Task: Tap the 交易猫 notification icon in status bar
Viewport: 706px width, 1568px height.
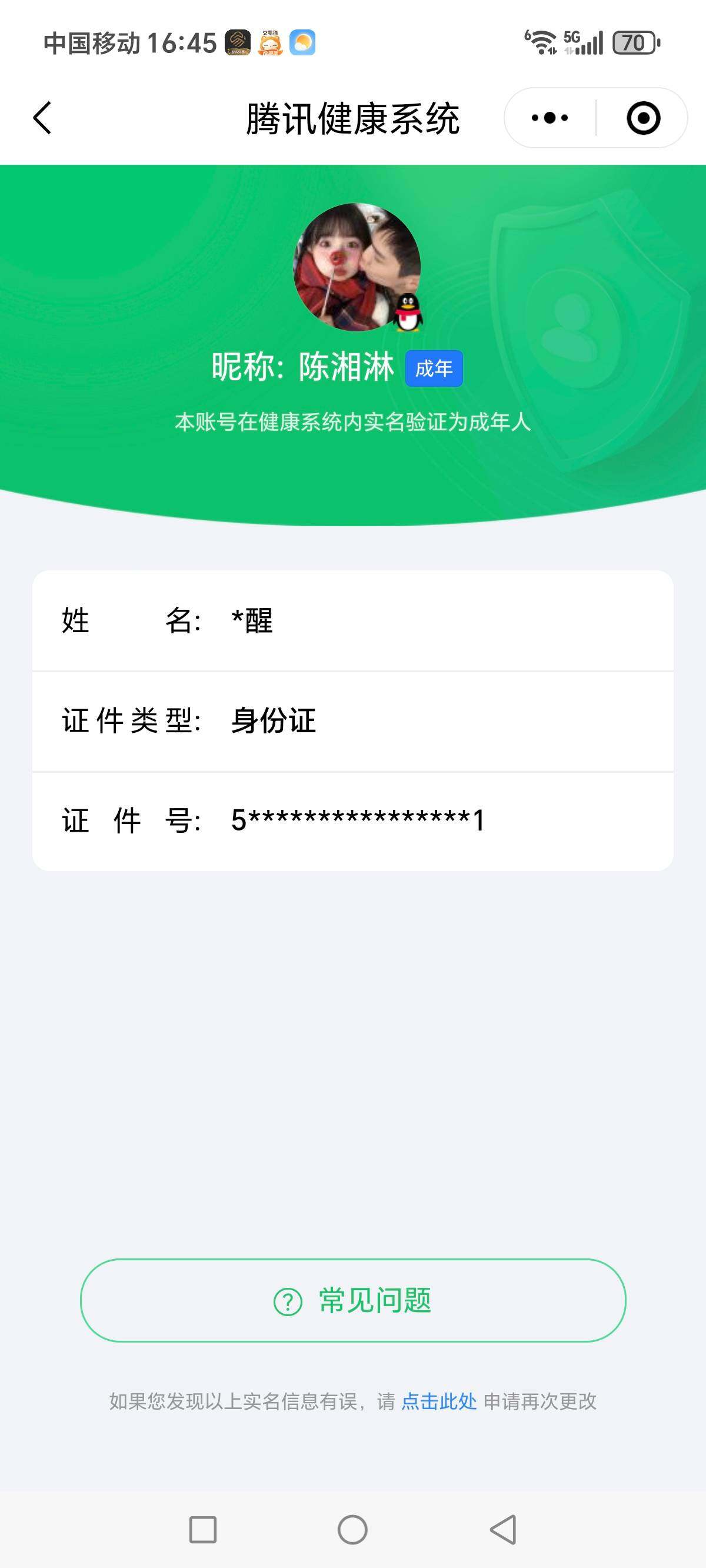Action: 270,41
